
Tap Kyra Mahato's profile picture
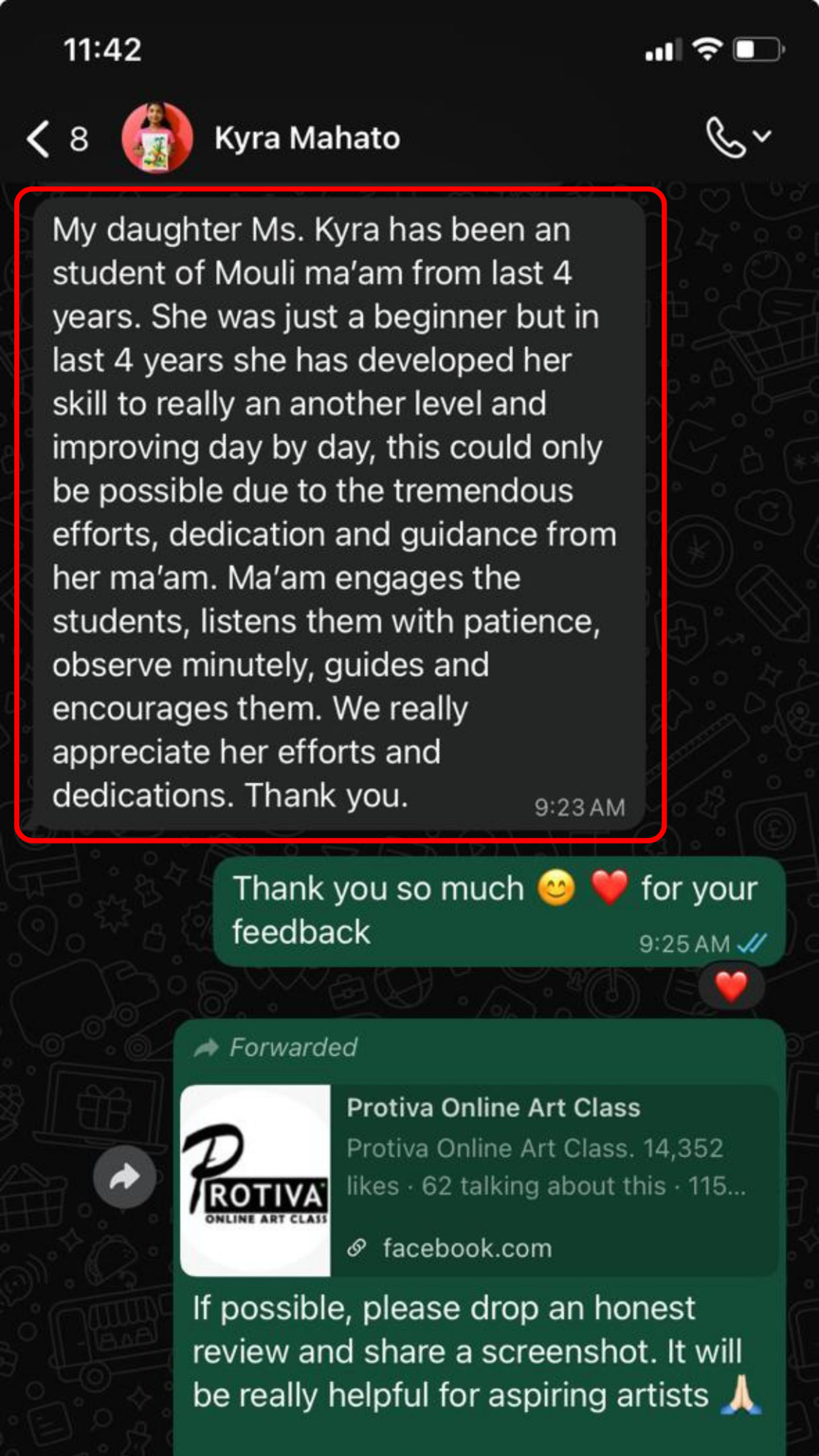click(x=157, y=138)
